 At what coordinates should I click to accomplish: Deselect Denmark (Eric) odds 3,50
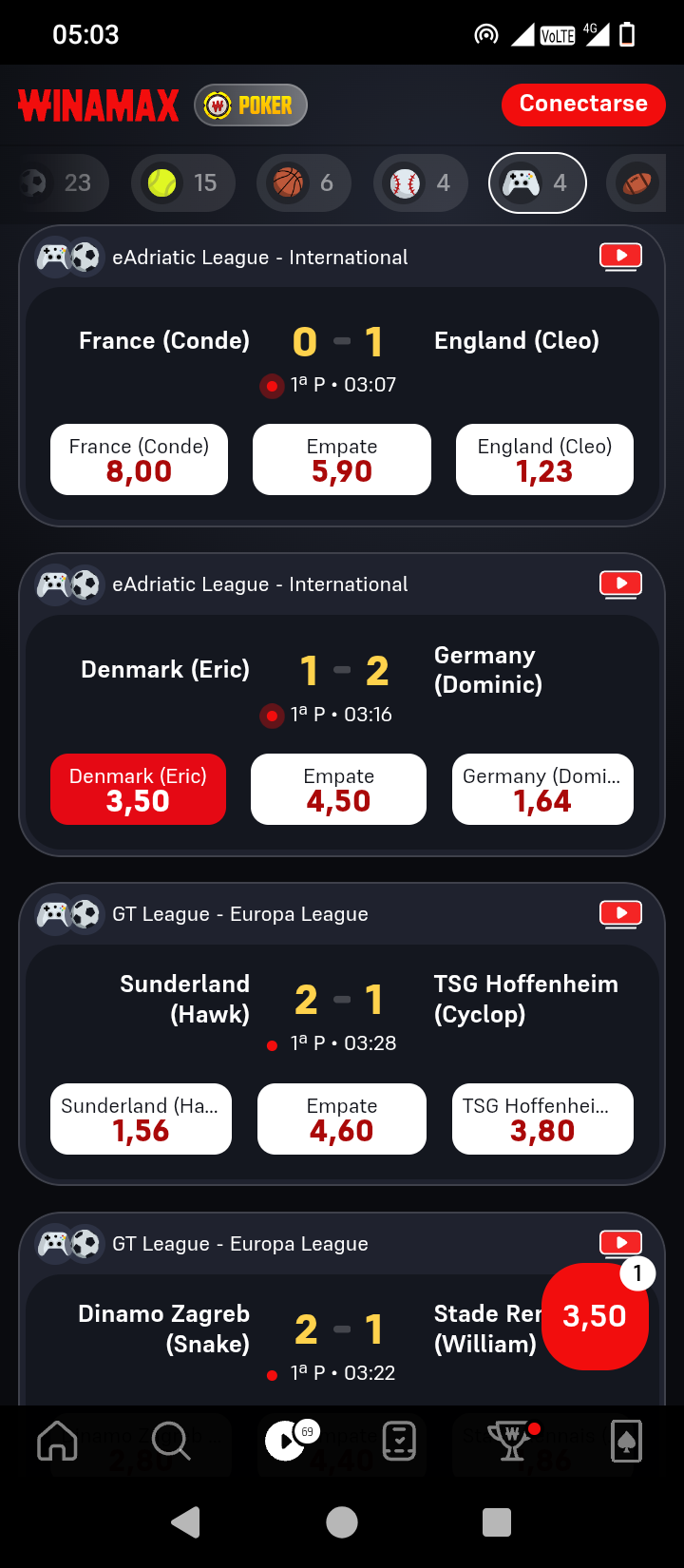tap(139, 789)
